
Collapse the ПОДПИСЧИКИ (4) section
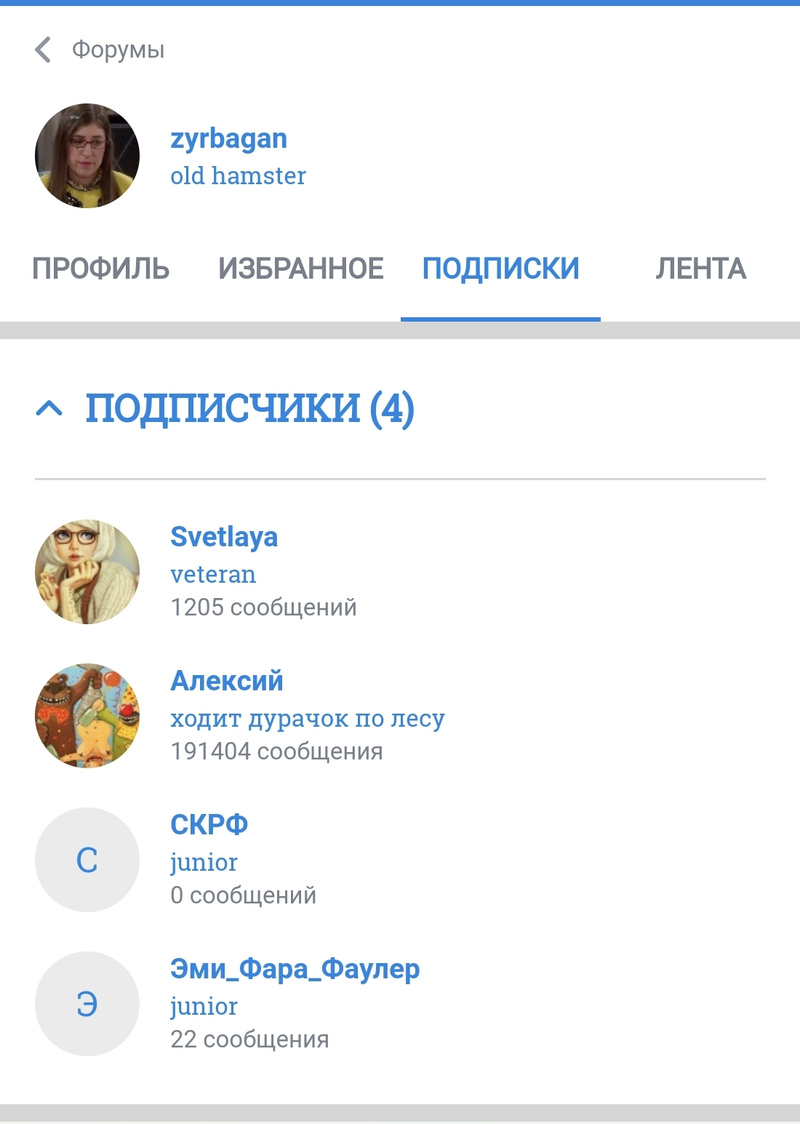49,408
